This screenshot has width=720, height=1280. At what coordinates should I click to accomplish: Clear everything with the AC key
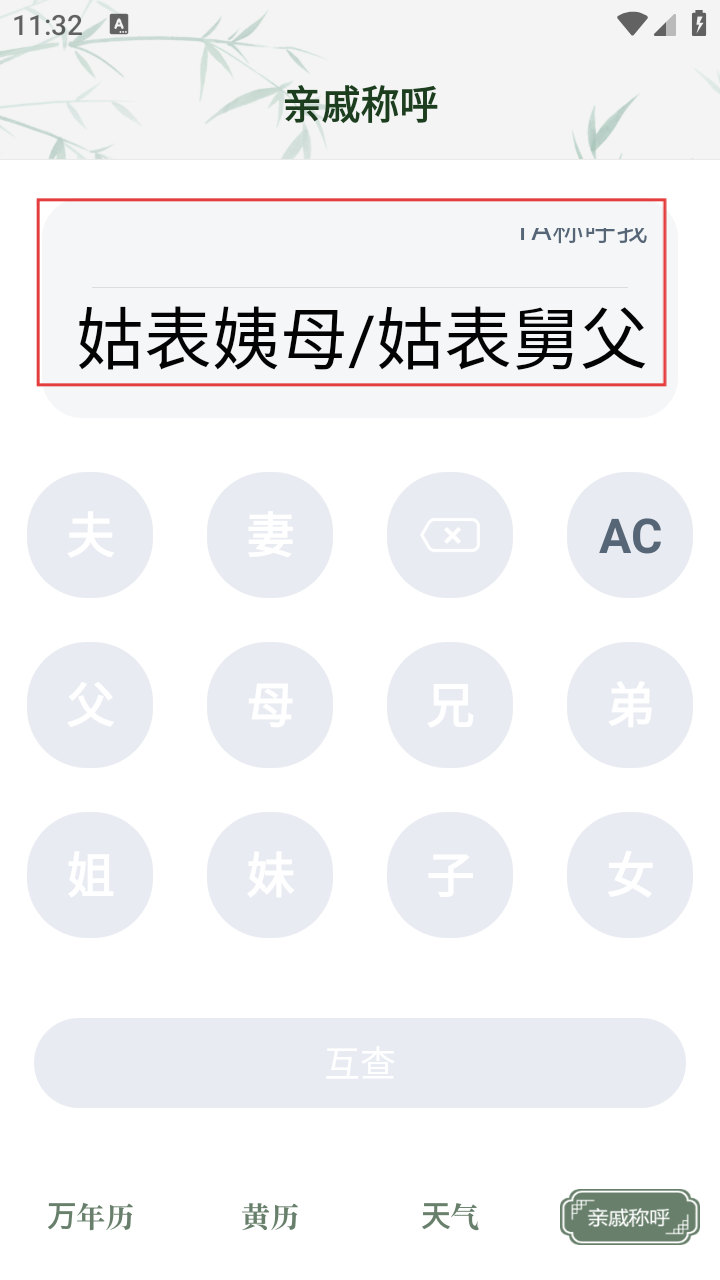click(x=630, y=535)
